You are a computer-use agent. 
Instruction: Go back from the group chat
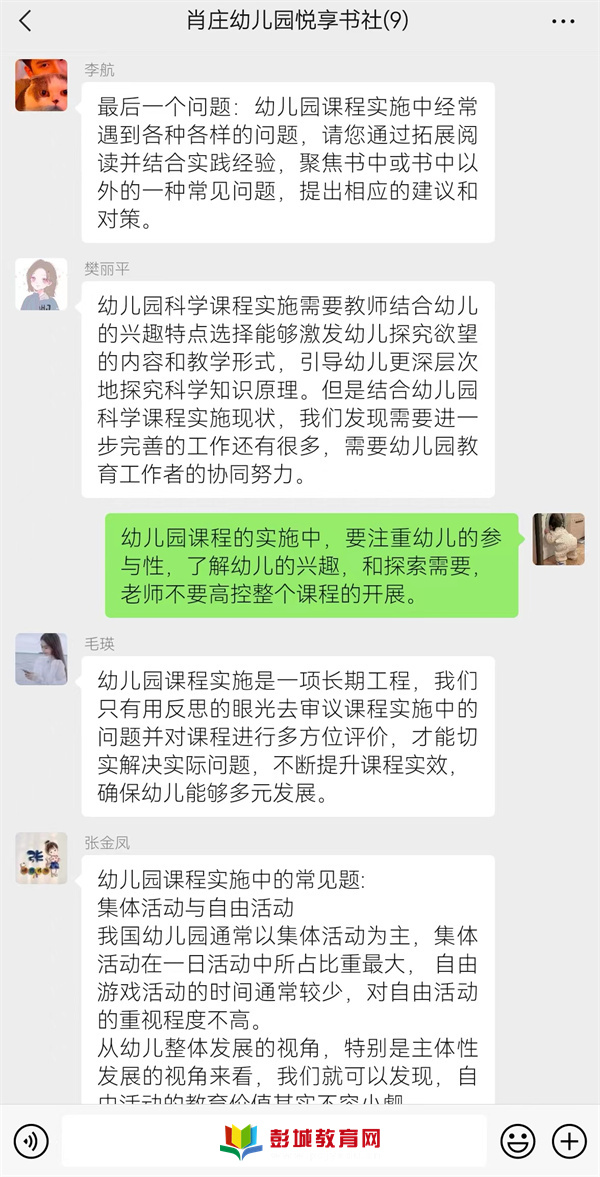point(26,20)
